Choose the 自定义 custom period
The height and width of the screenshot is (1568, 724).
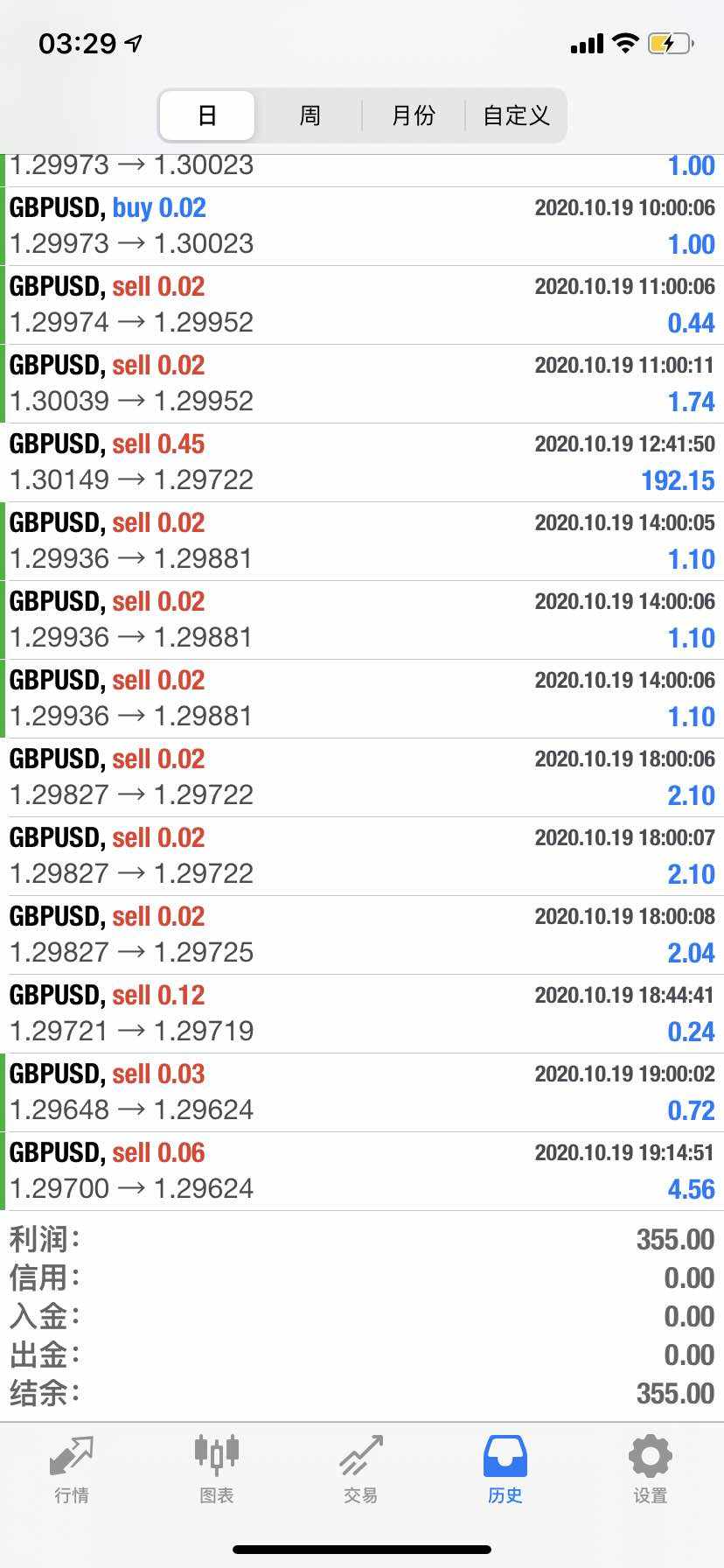pyautogui.click(x=516, y=115)
